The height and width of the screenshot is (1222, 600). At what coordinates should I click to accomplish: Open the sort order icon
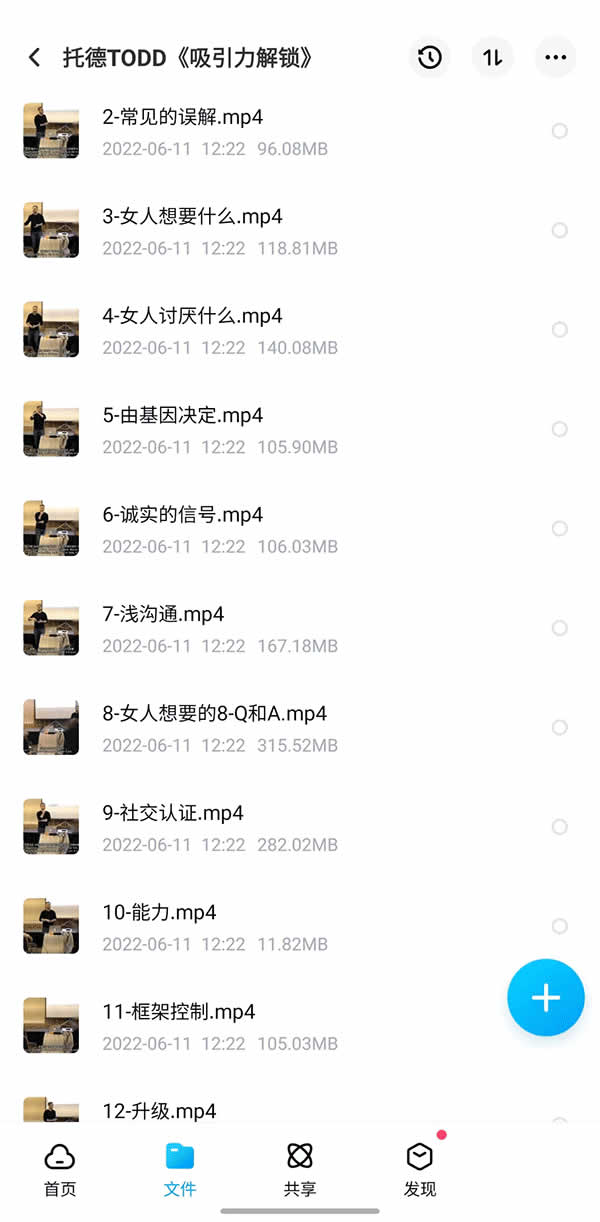click(493, 57)
